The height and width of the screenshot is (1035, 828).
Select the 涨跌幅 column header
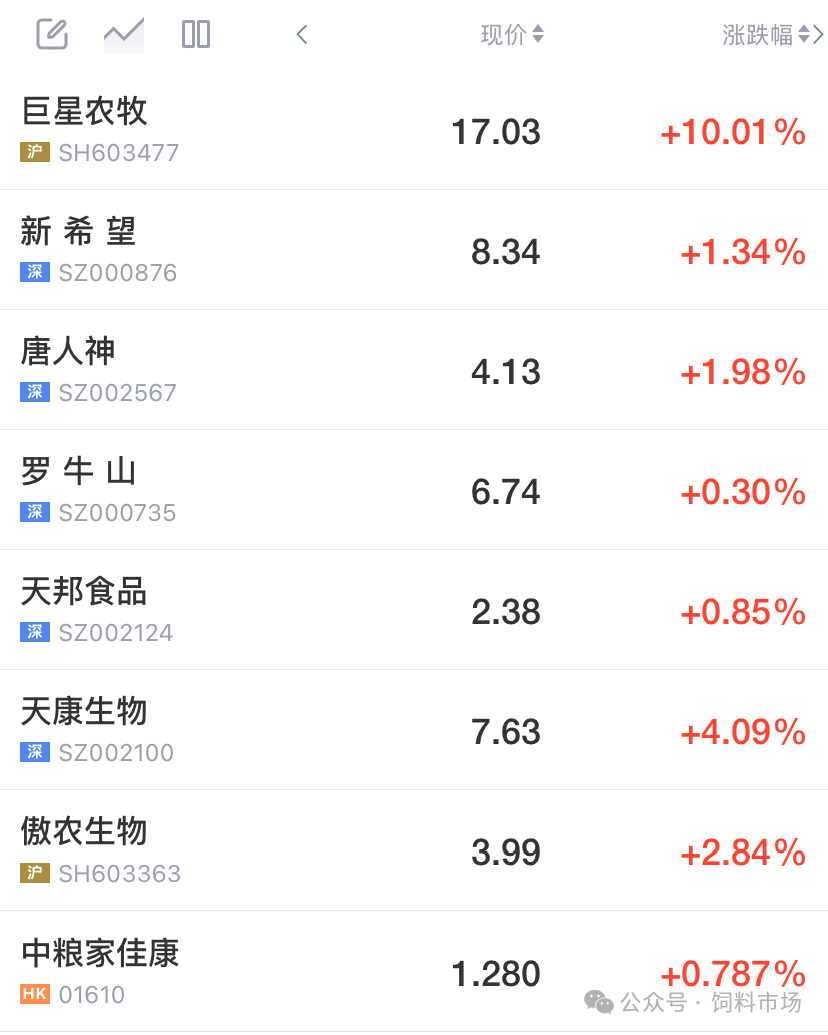pos(757,33)
